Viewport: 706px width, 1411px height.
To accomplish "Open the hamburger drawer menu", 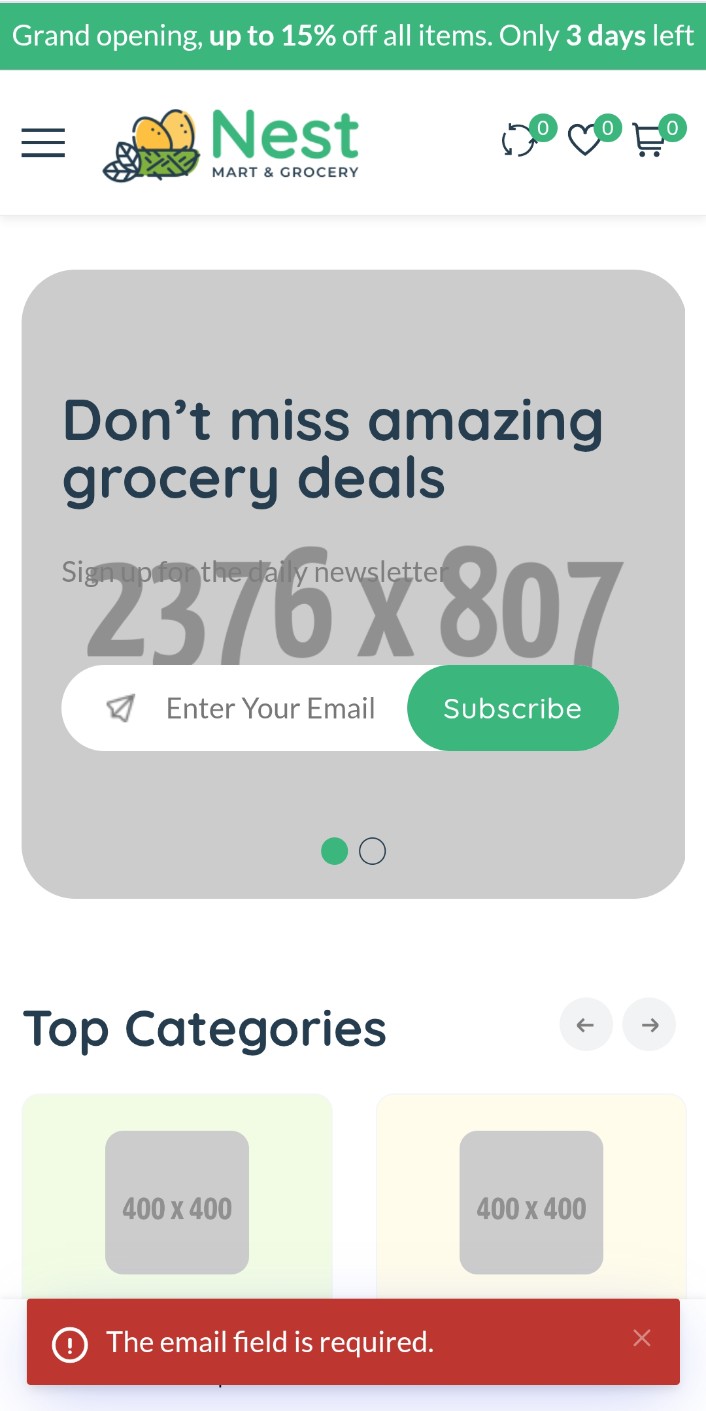I will [43, 143].
